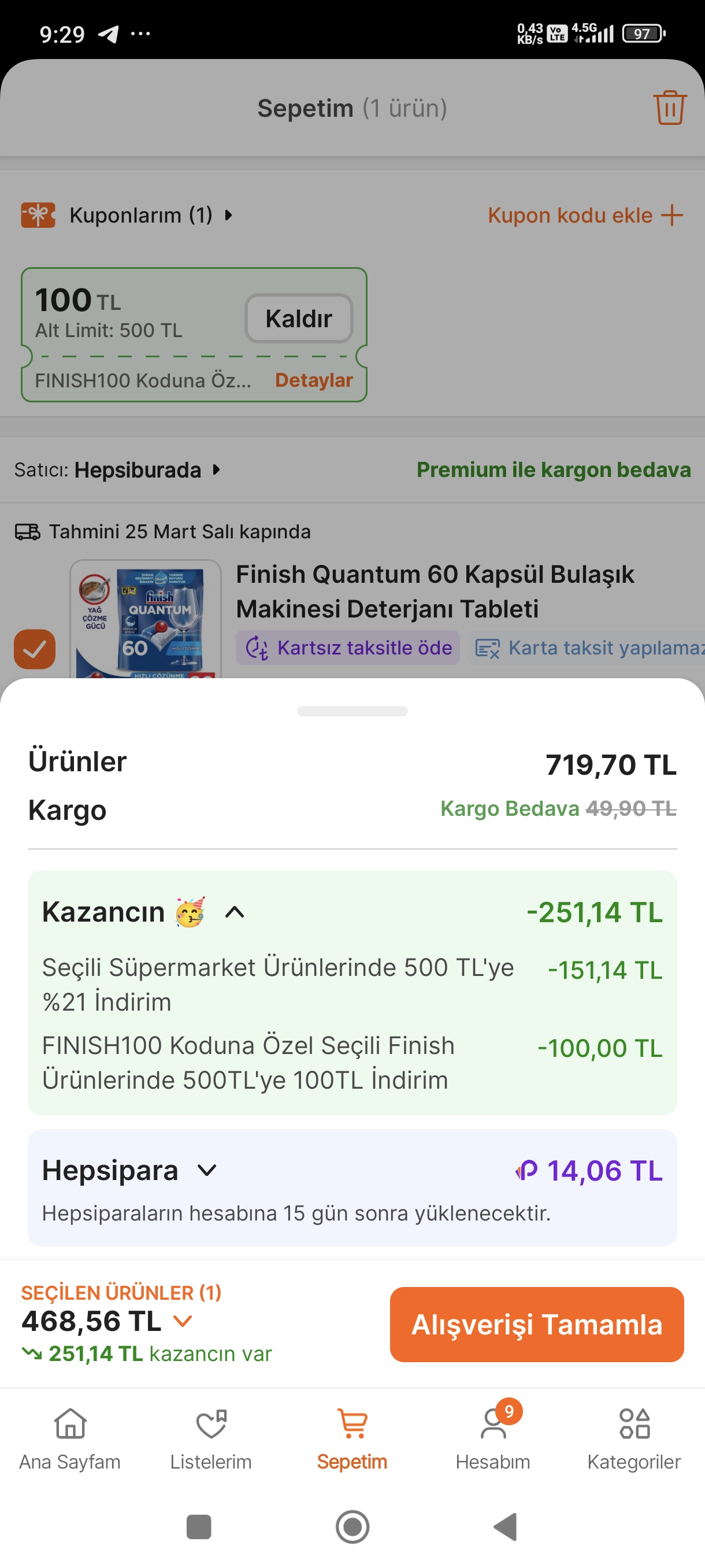Select the Sepetim tab

pyautogui.click(x=352, y=1437)
